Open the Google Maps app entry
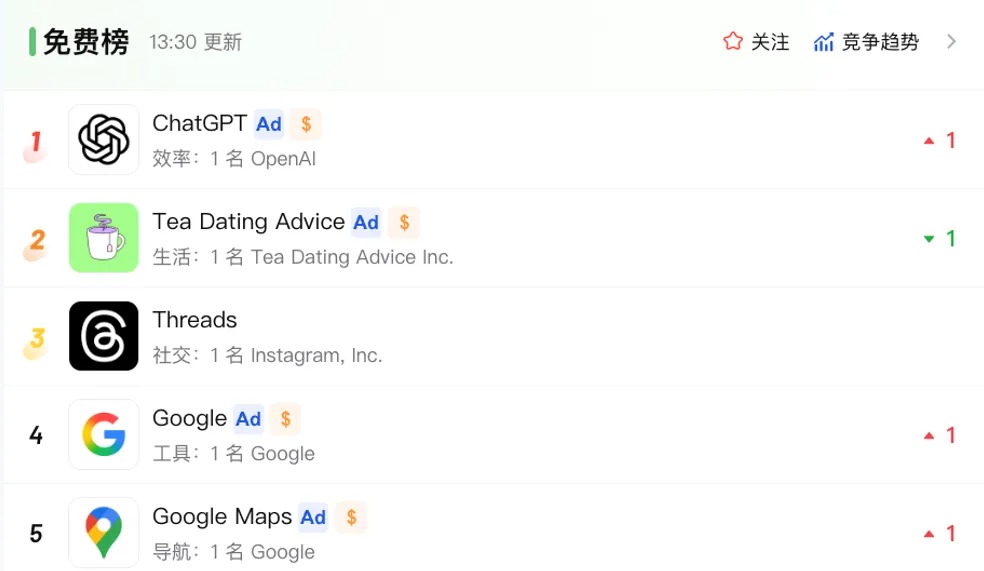This screenshot has width=984, height=571. 222,517
